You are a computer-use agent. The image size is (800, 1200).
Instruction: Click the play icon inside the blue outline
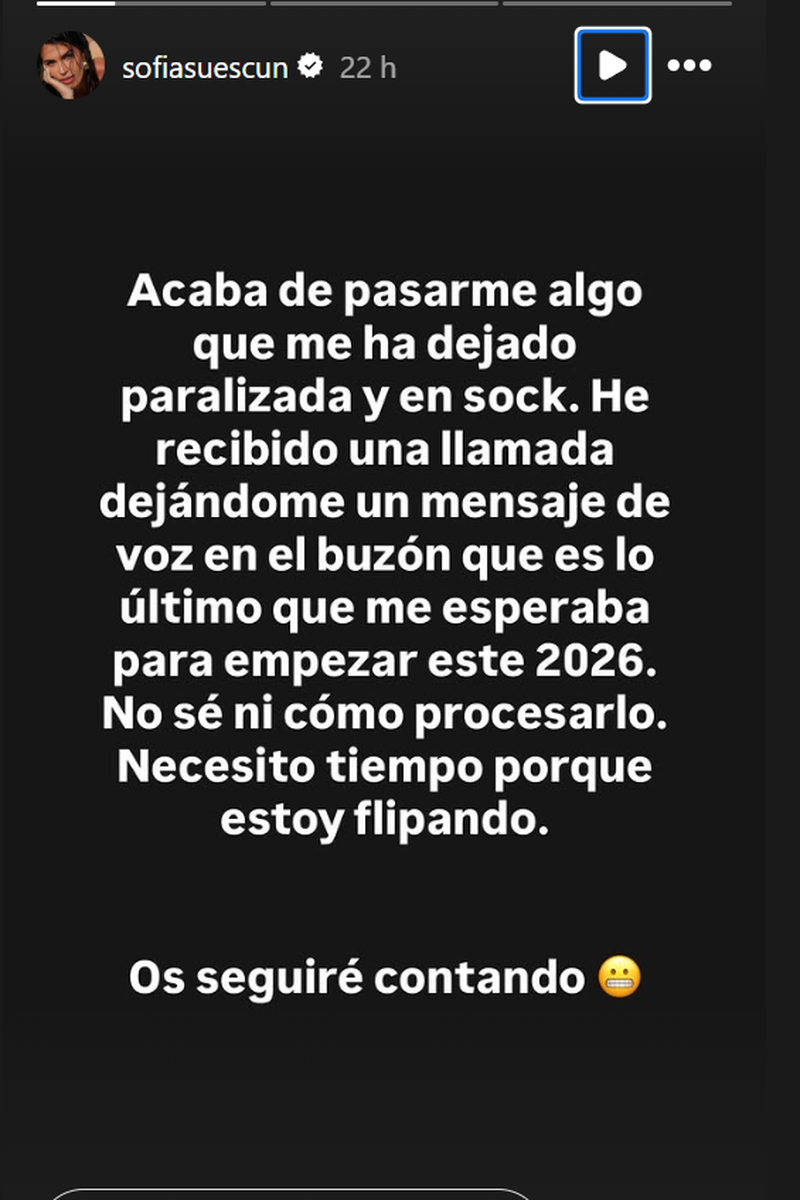(x=613, y=65)
